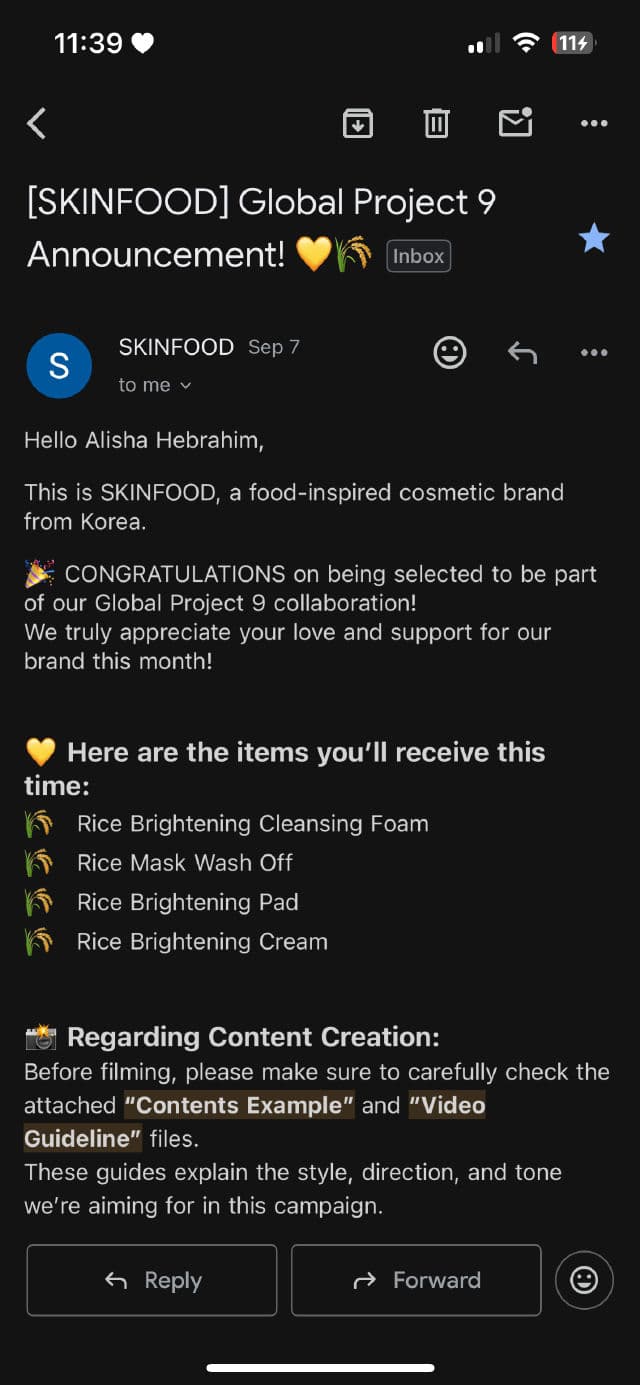The image size is (640, 1385).
Task: Expand the "to me" recipient details
Action: 155,385
